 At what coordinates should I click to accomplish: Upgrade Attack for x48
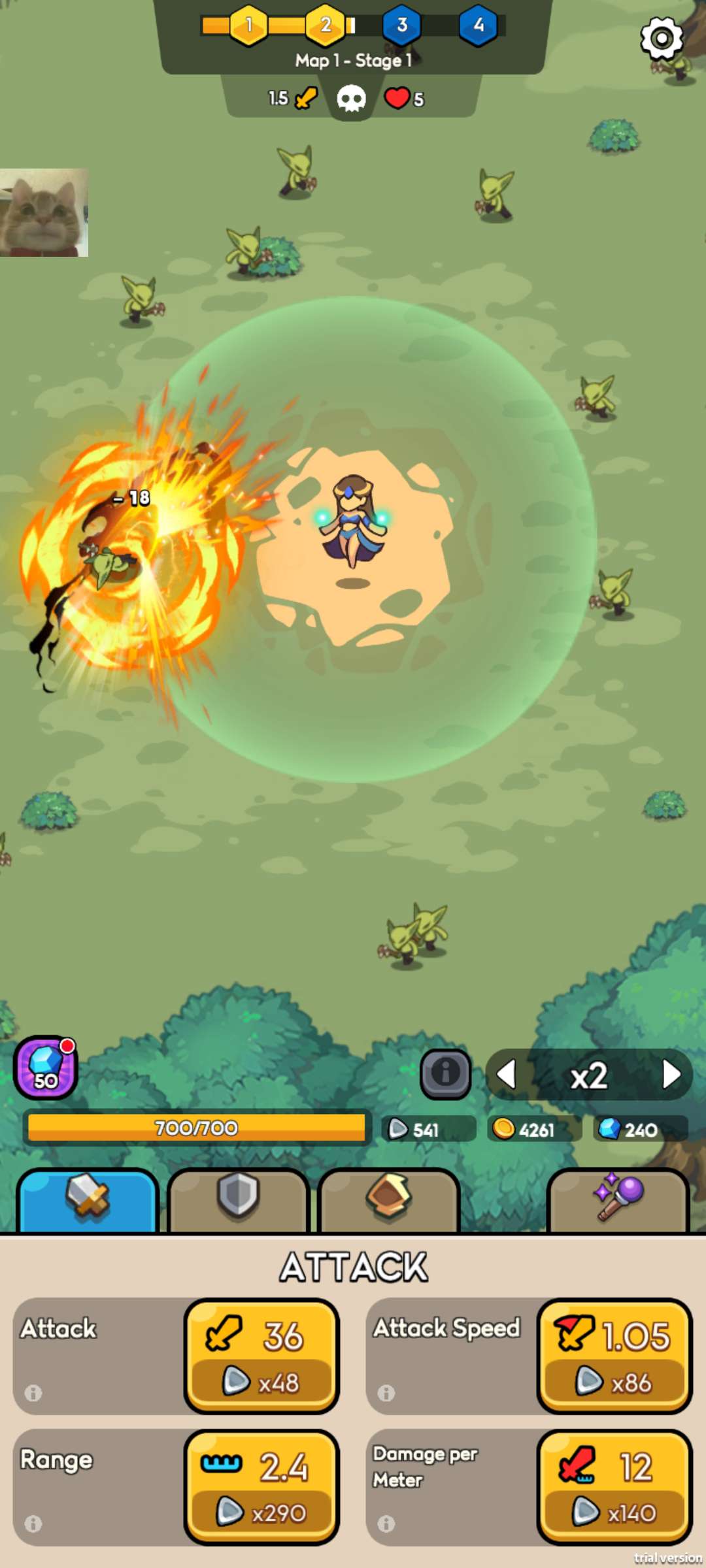(261, 1356)
